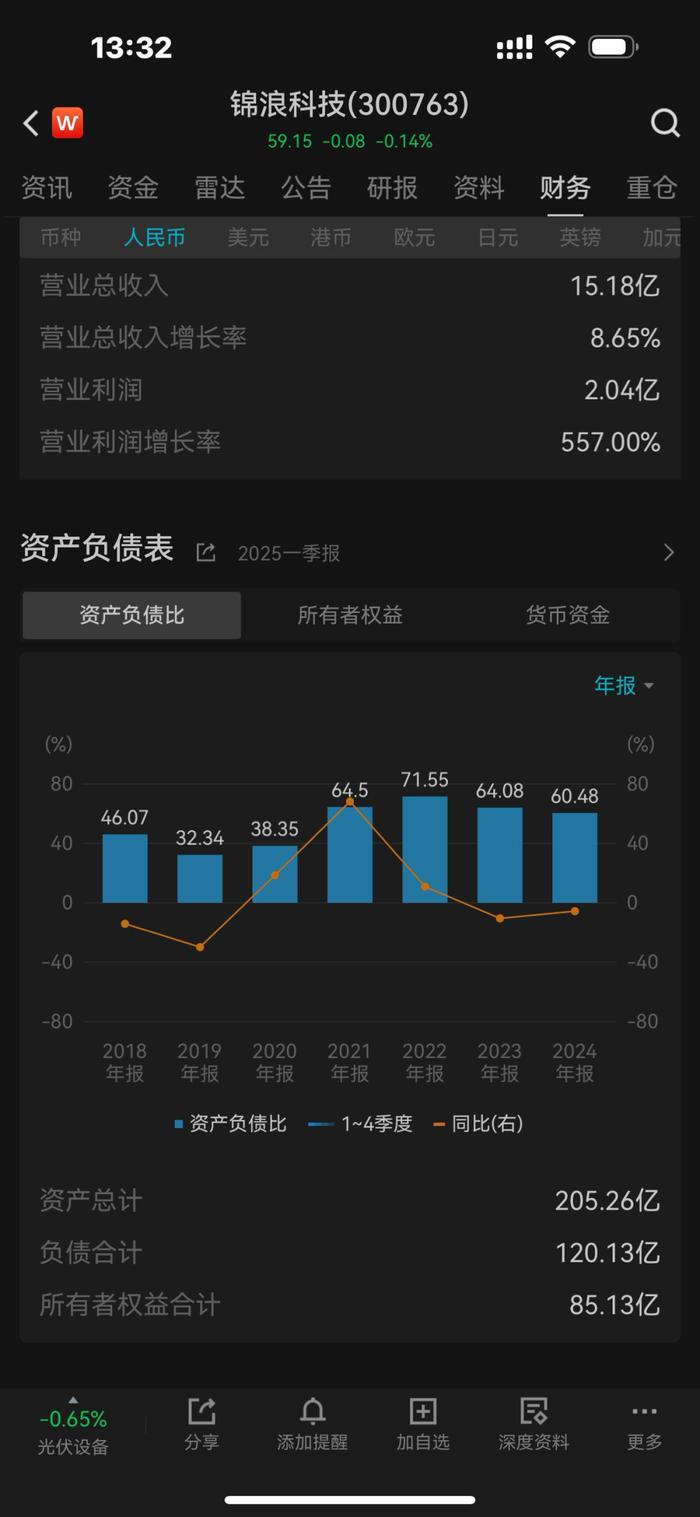Select 港币 as currency
The width and height of the screenshot is (700, 1517).
tap(331, 238)
